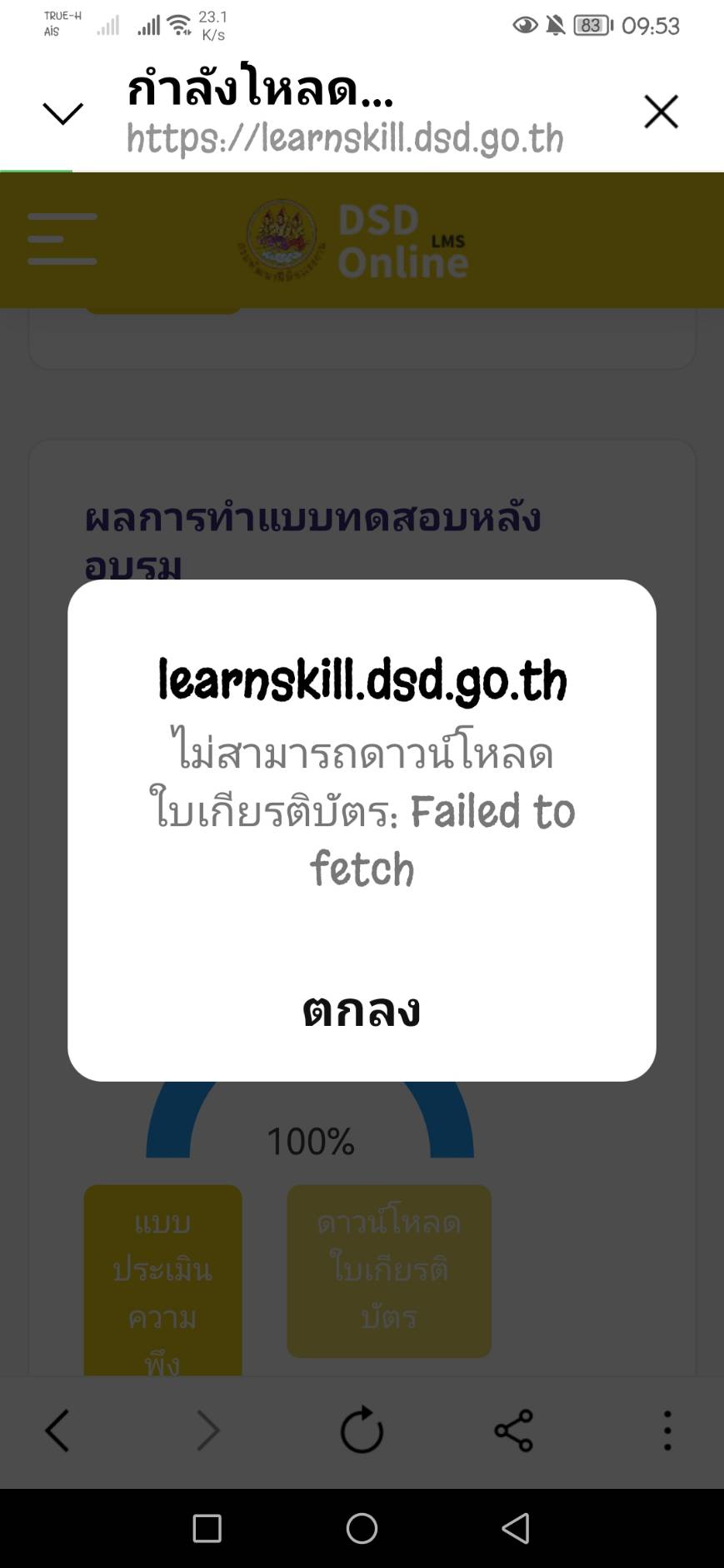This screenshot has width=724, height=1568.
Task: Confirm the error dialog with ตกลง
Action: point(362,1011)
